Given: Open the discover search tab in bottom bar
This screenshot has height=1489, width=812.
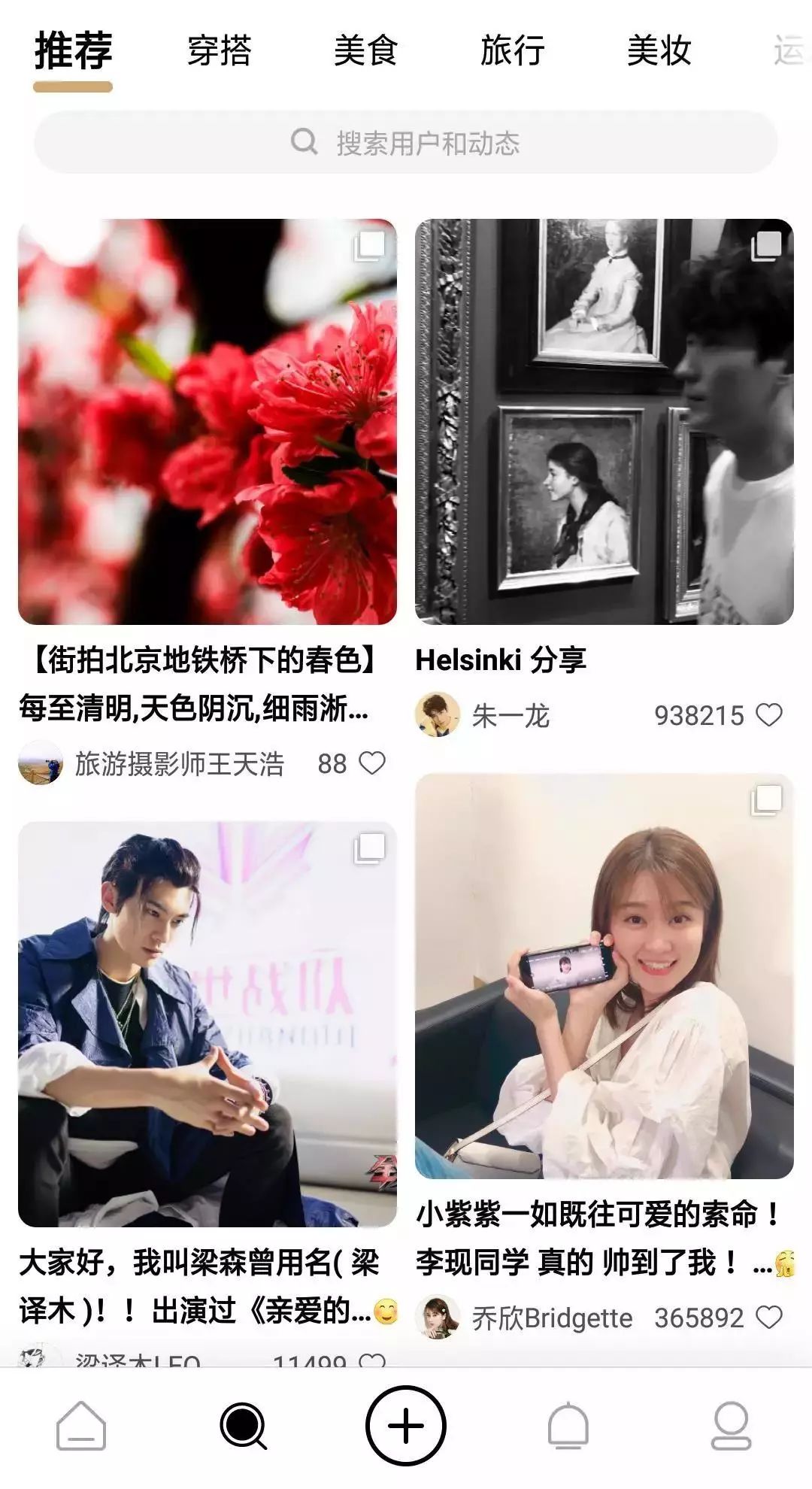Looking at the screenshot, I should click(x=243, y=1426).
